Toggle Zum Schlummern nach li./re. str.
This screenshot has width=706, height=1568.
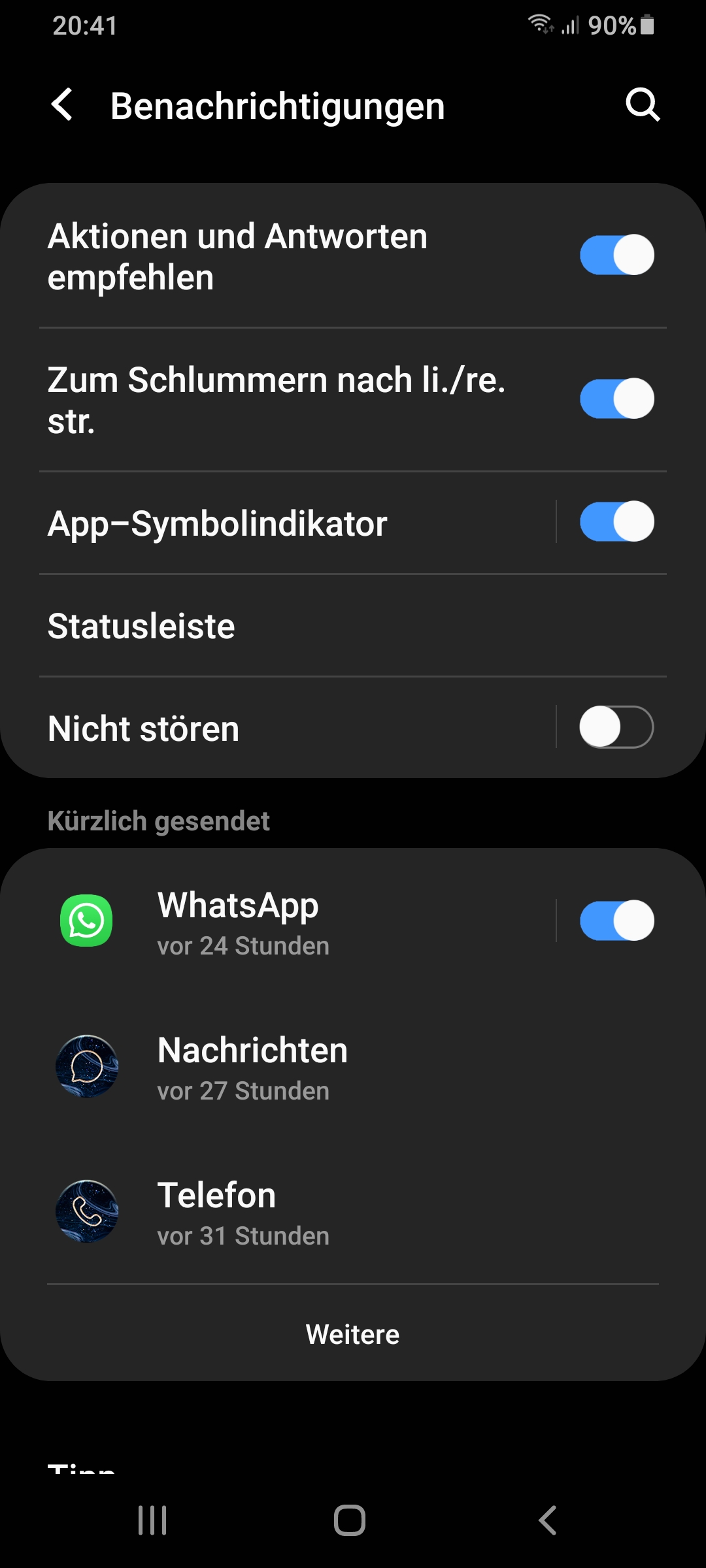point(615,399)
